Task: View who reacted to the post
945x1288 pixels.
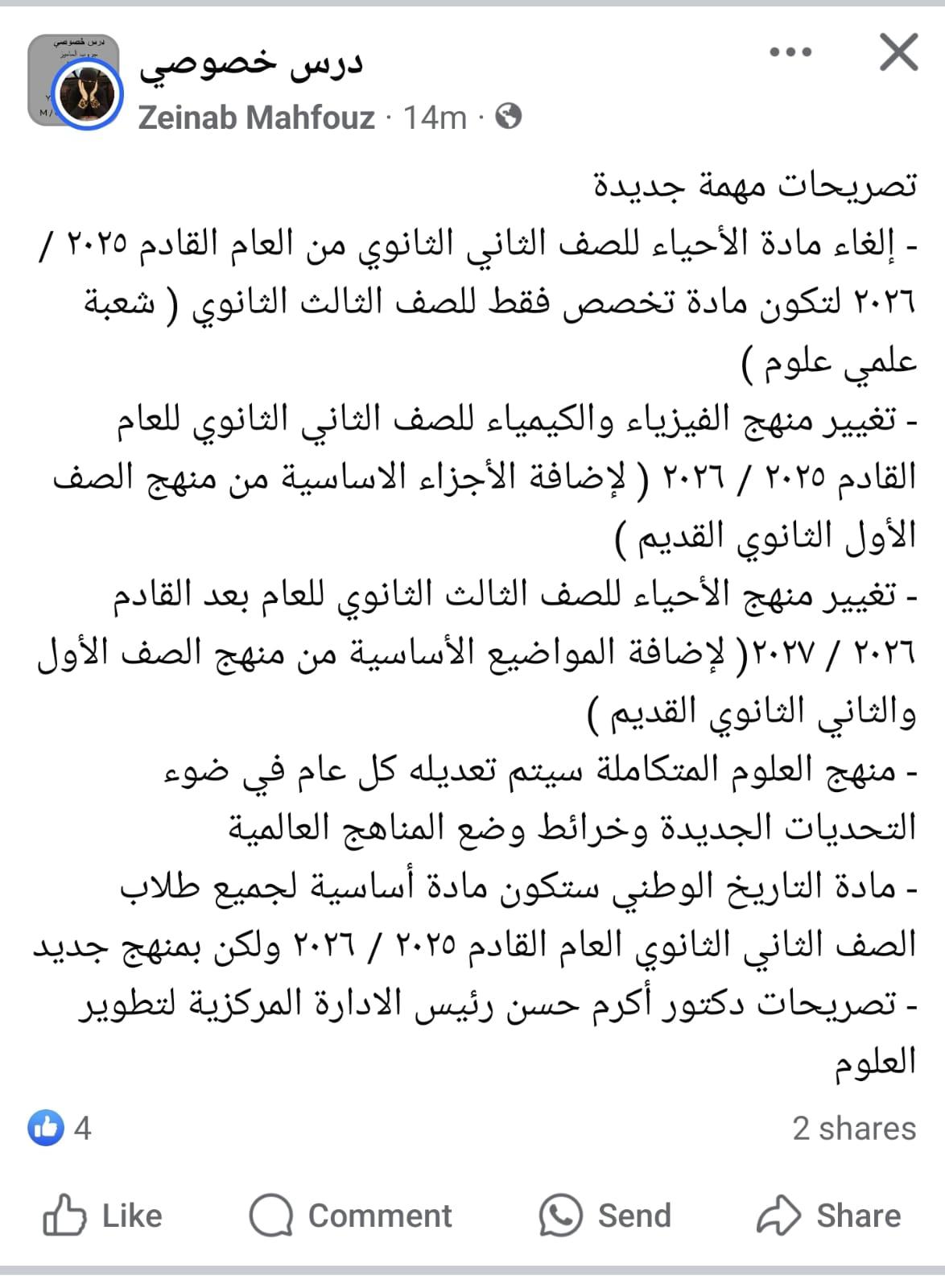Action: [60, 1128]
